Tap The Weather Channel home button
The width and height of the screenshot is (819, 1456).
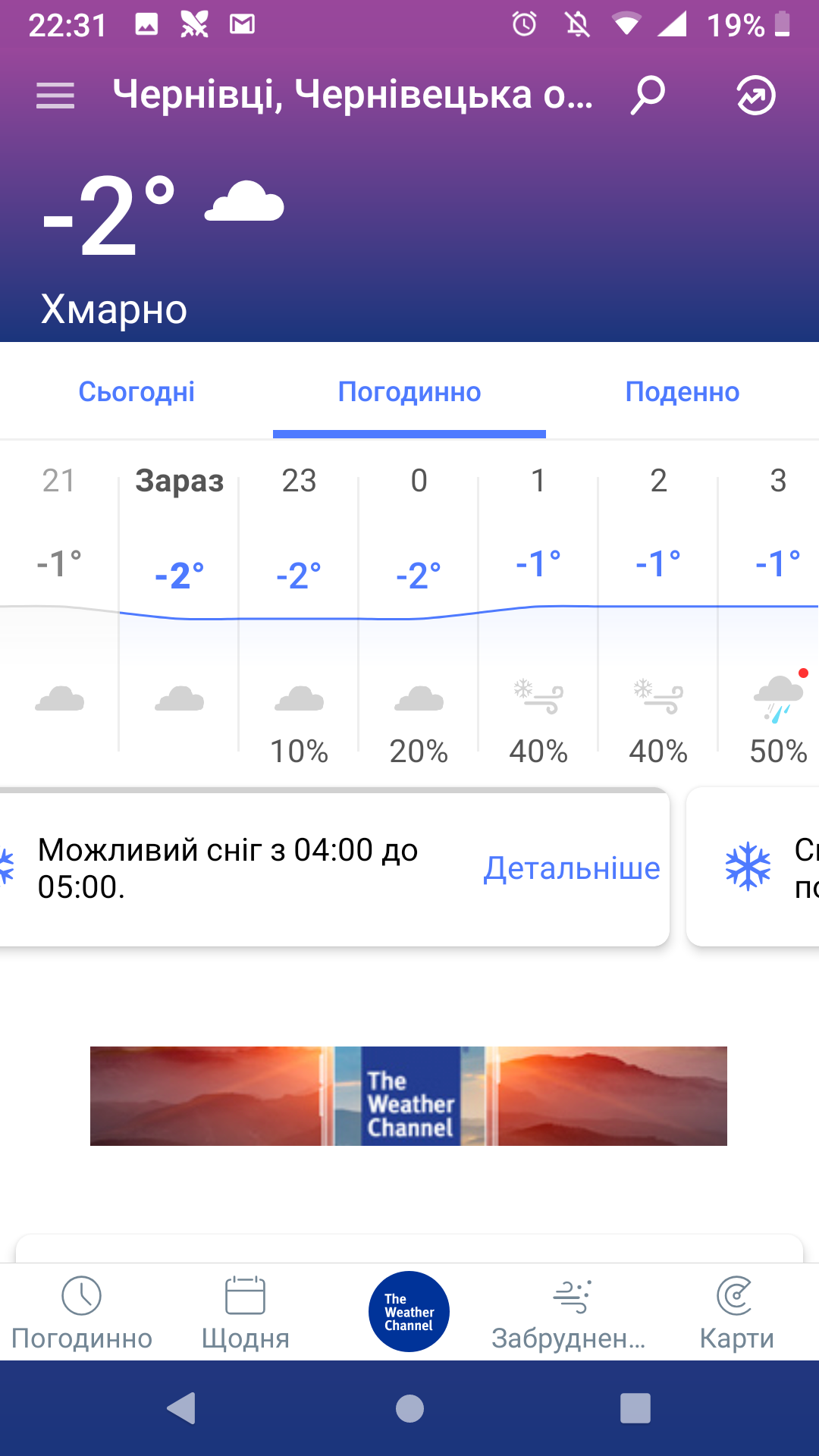(x=409, y=1312)
